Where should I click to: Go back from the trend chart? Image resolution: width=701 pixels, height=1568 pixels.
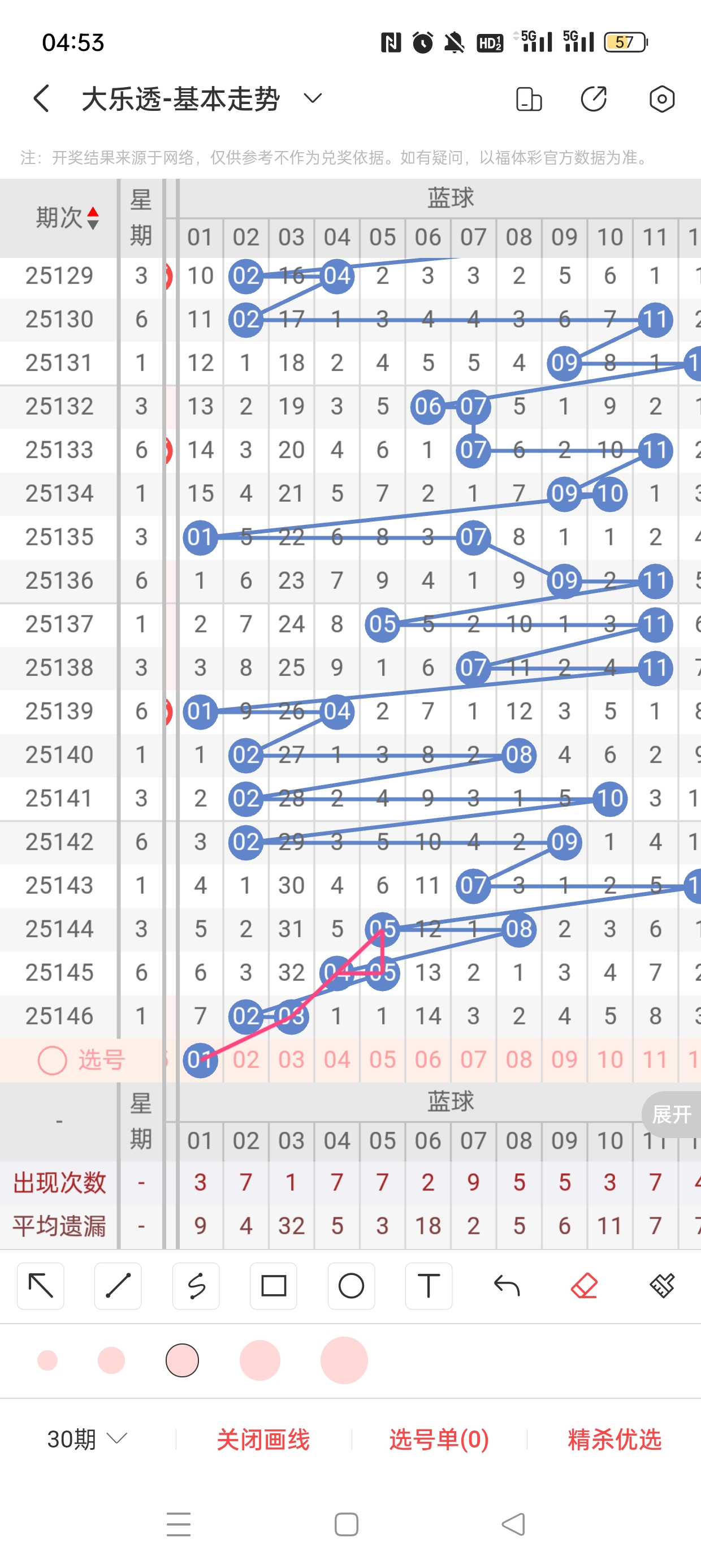(x=41, y=98)
